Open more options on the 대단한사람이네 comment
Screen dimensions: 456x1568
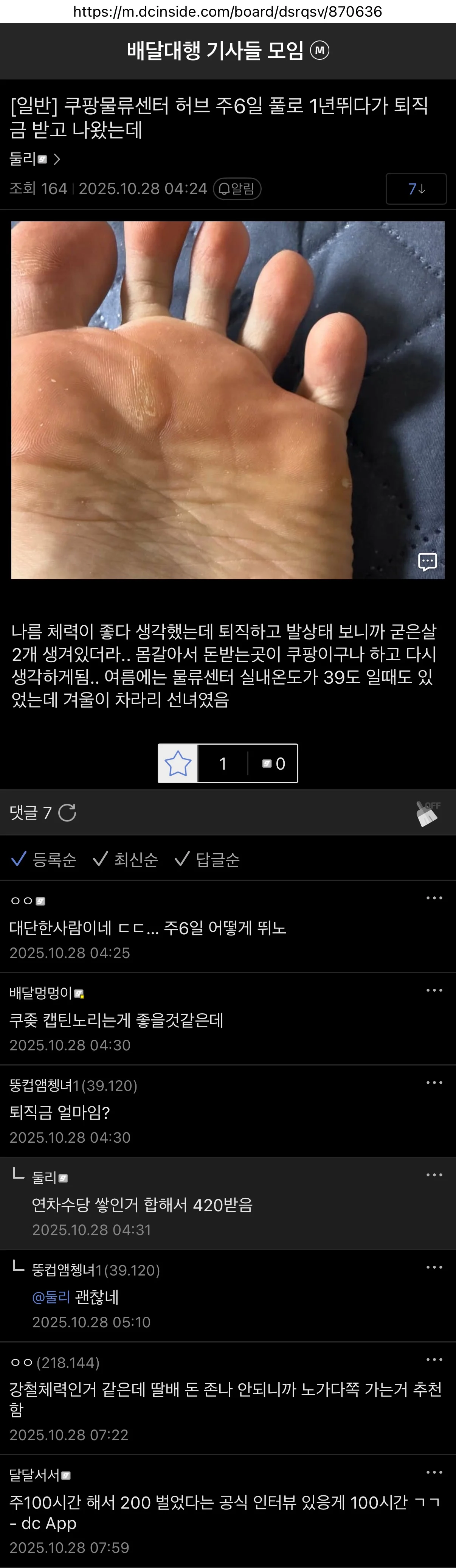(434, 898)
